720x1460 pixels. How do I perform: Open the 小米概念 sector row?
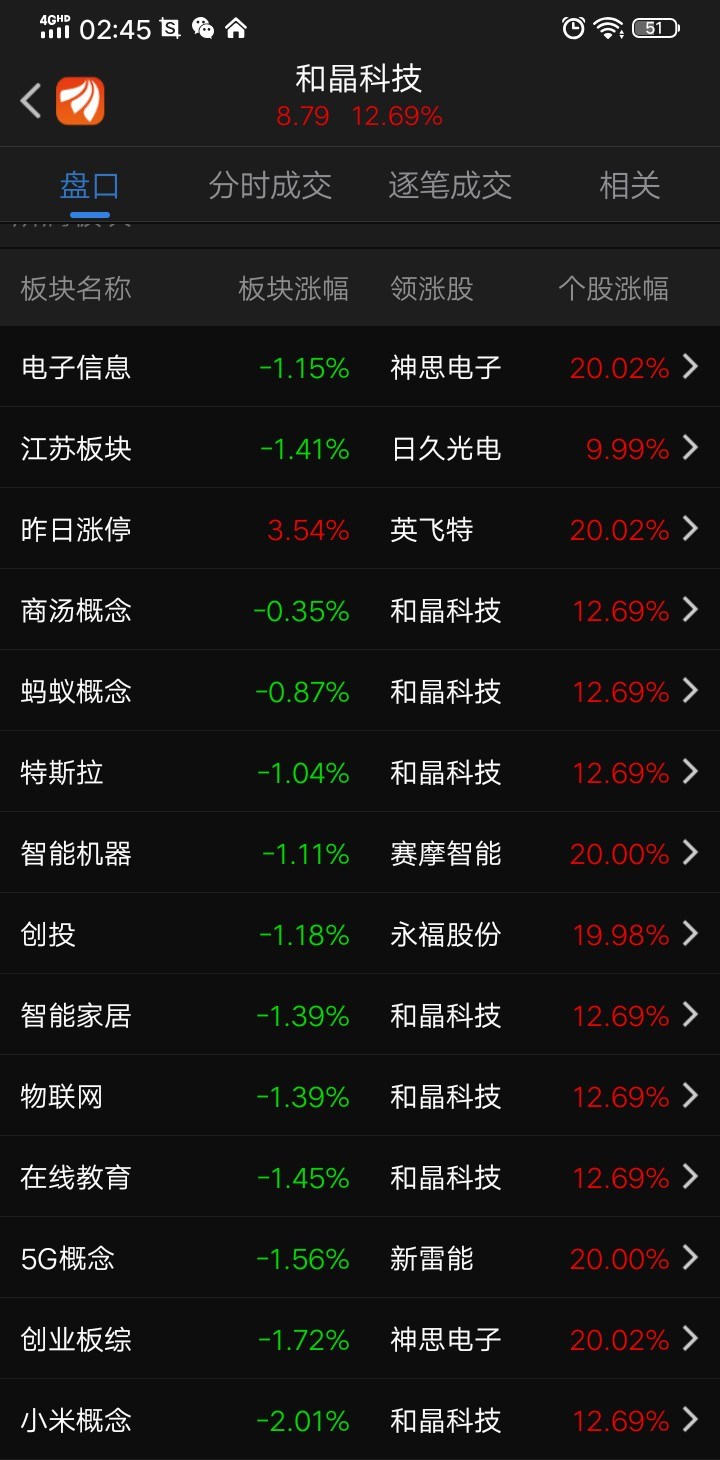point(360,1420)
